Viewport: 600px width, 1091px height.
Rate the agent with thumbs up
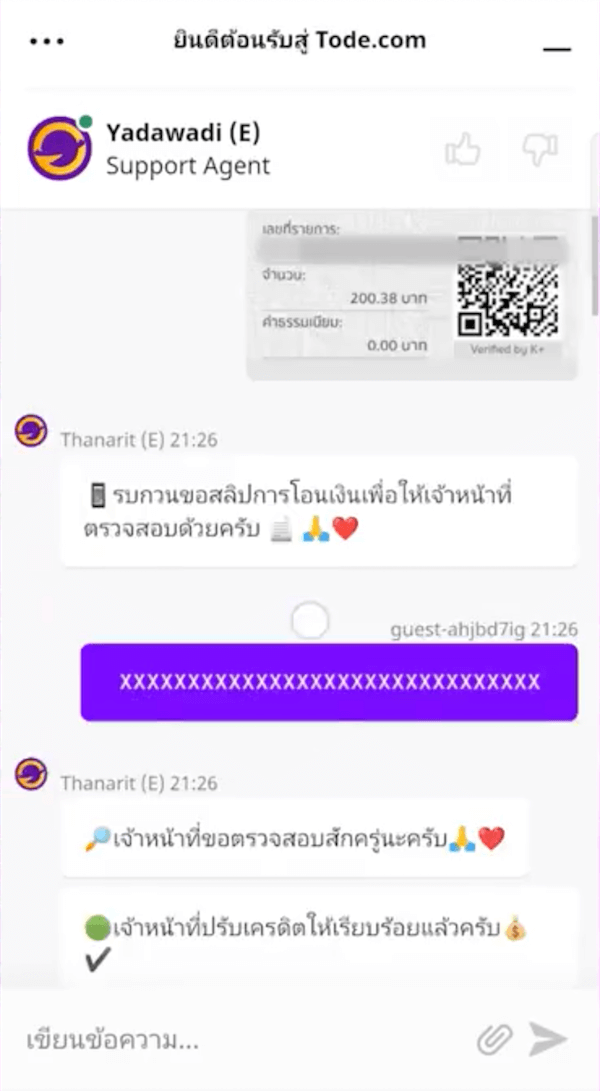[463, 149]
